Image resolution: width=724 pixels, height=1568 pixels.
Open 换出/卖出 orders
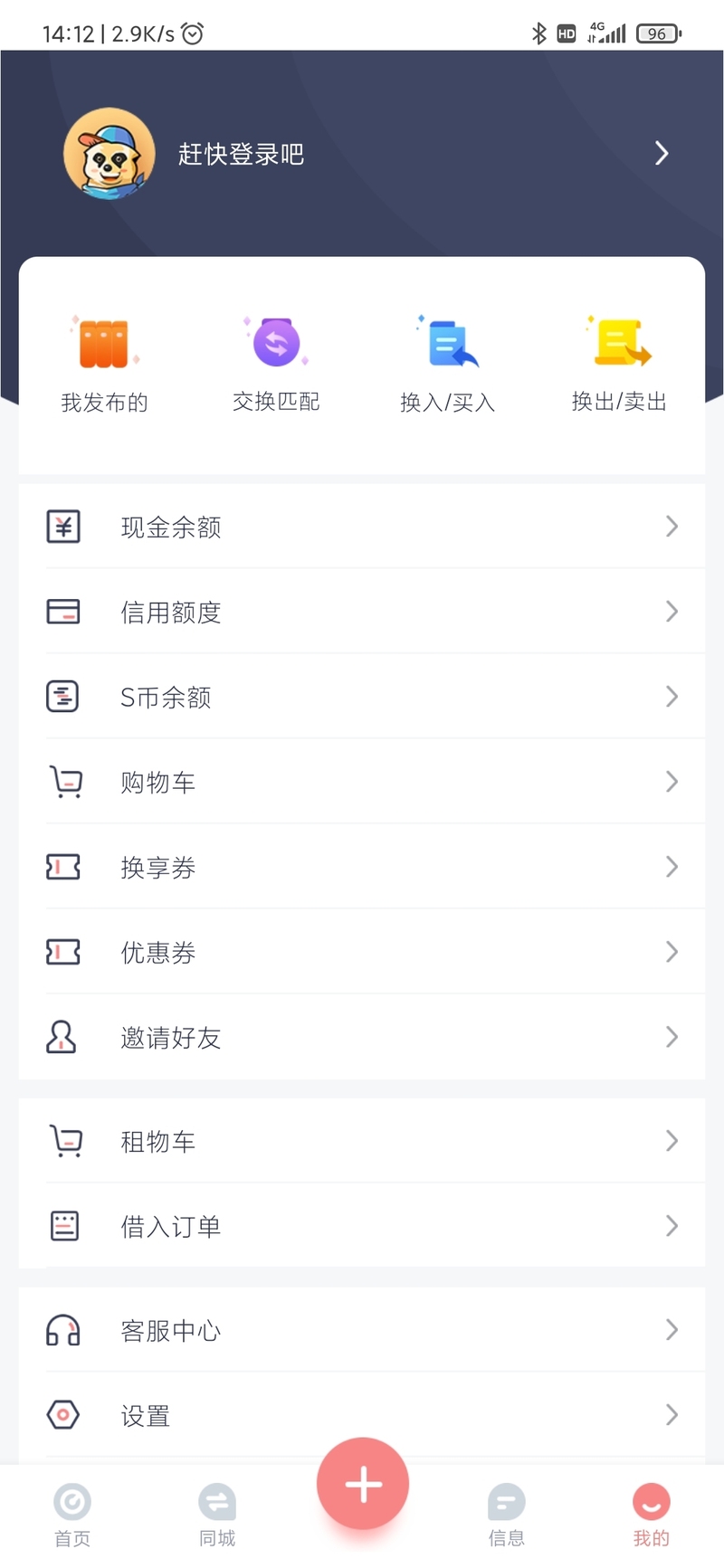pos(620,364)
